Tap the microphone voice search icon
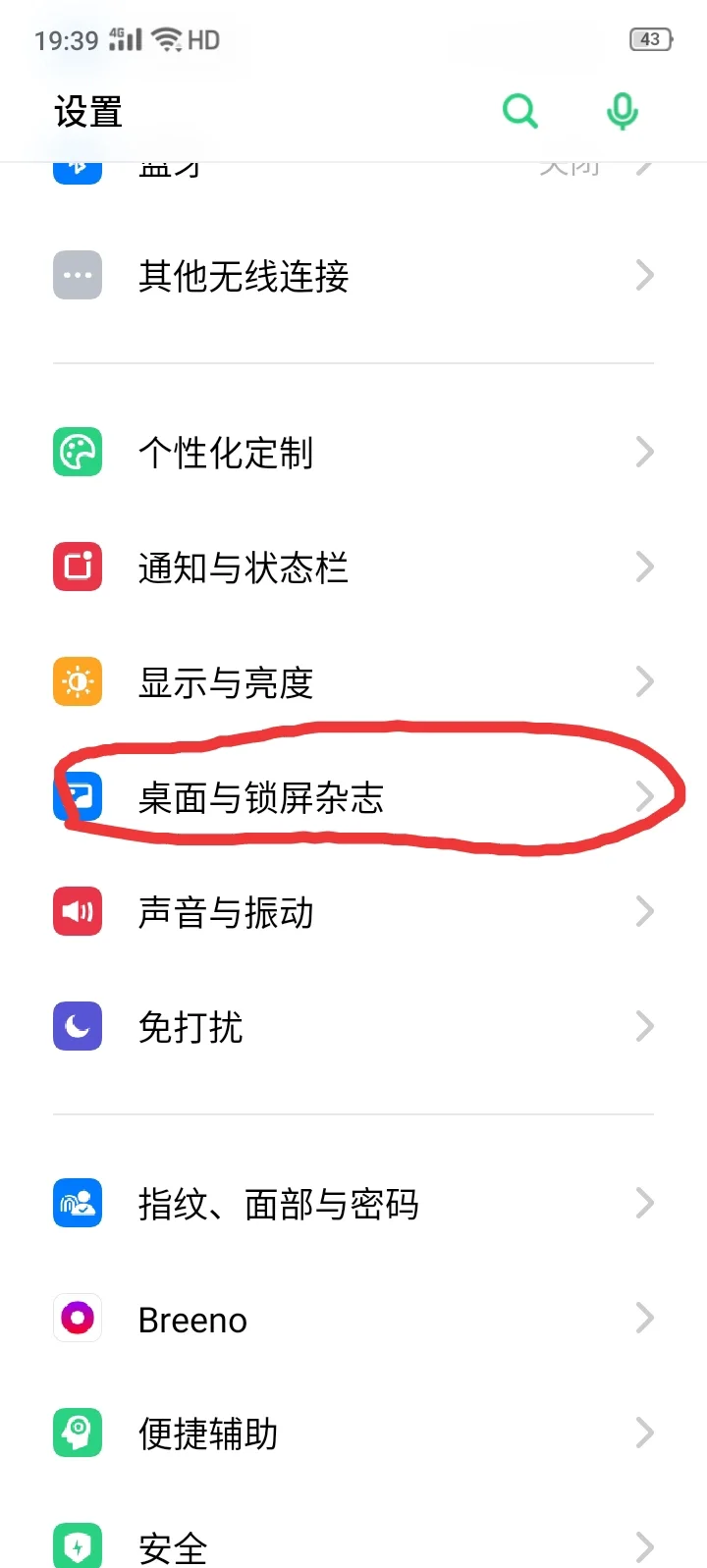707x1568 pixels. tap(622, 111)
